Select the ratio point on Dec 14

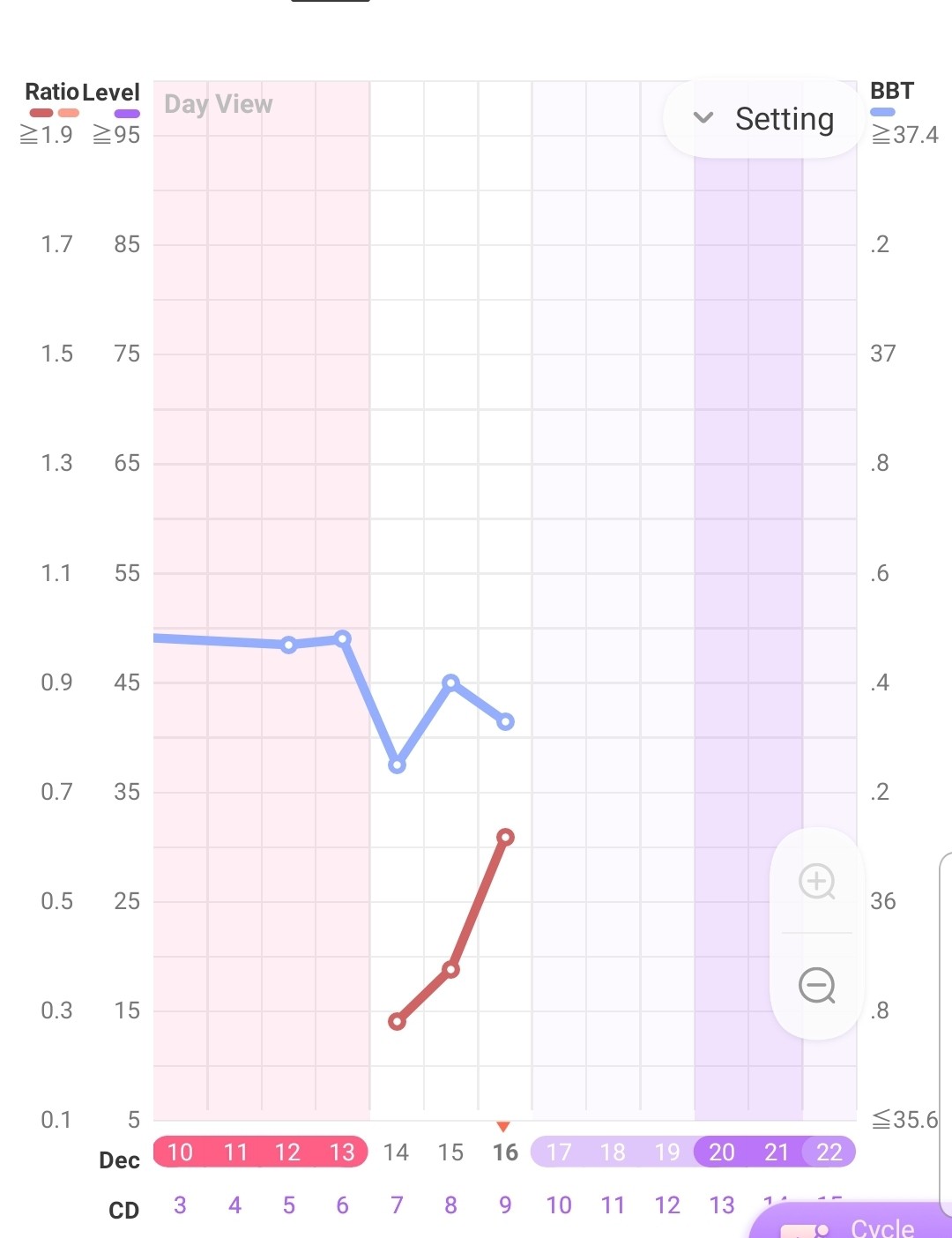click(397, 1021)
